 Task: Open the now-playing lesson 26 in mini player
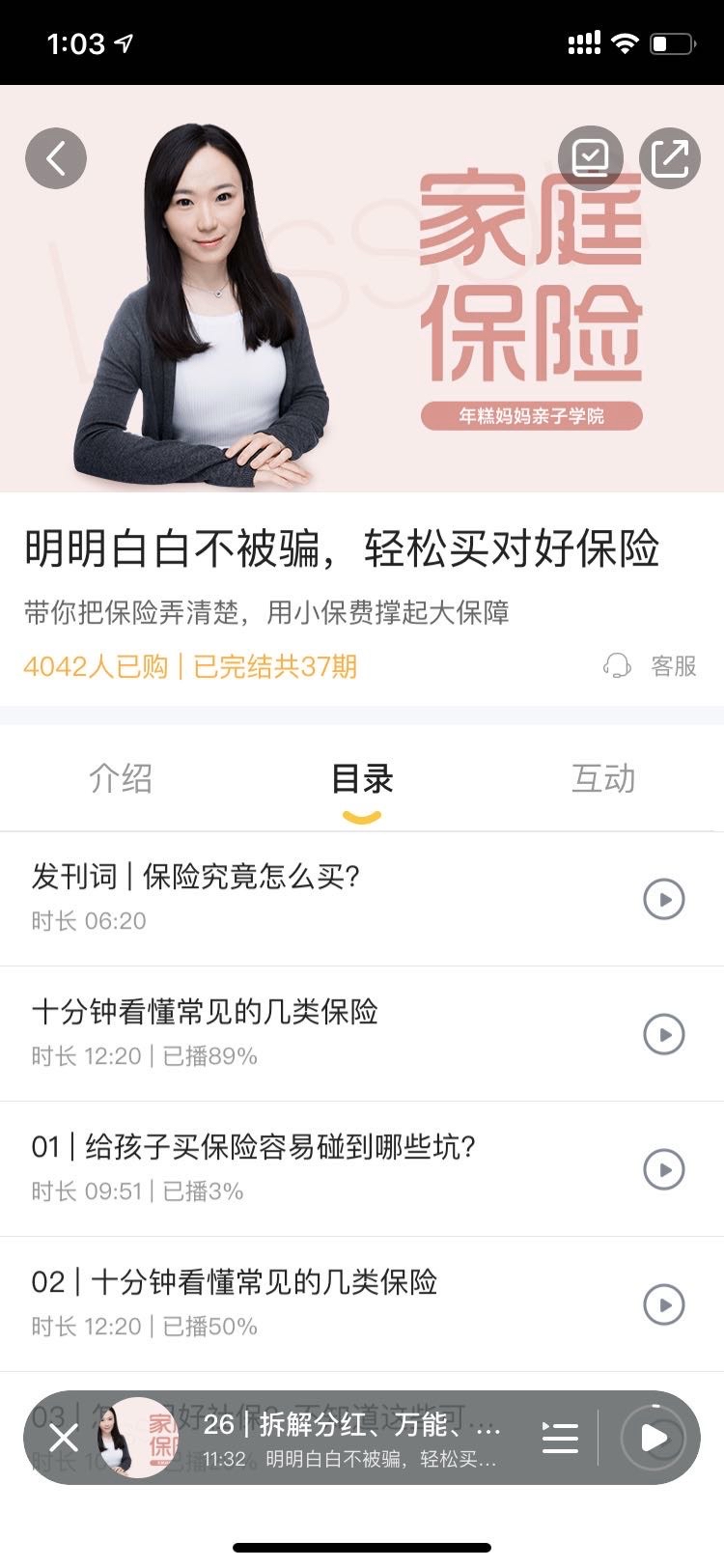pos(352,1438)
